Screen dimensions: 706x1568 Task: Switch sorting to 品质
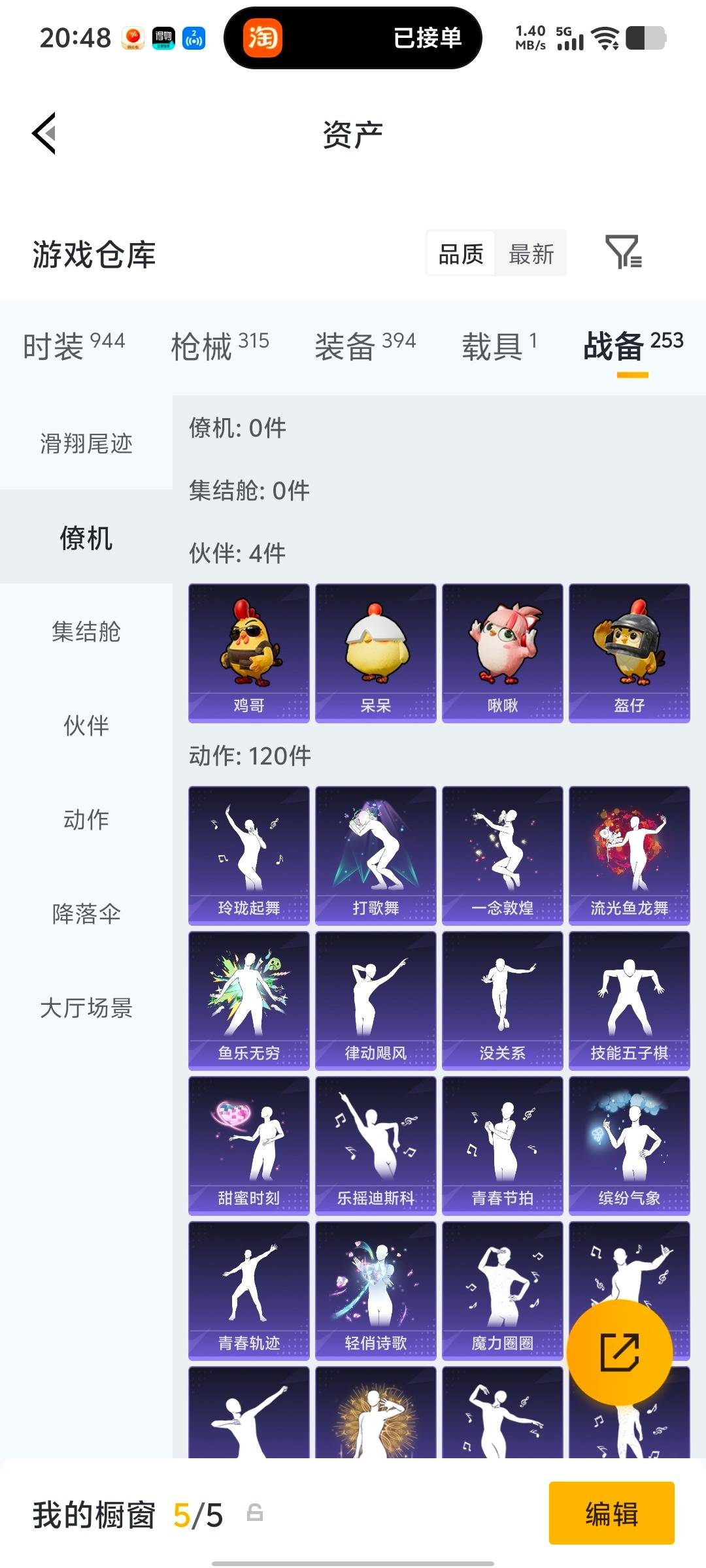(460, 254)
